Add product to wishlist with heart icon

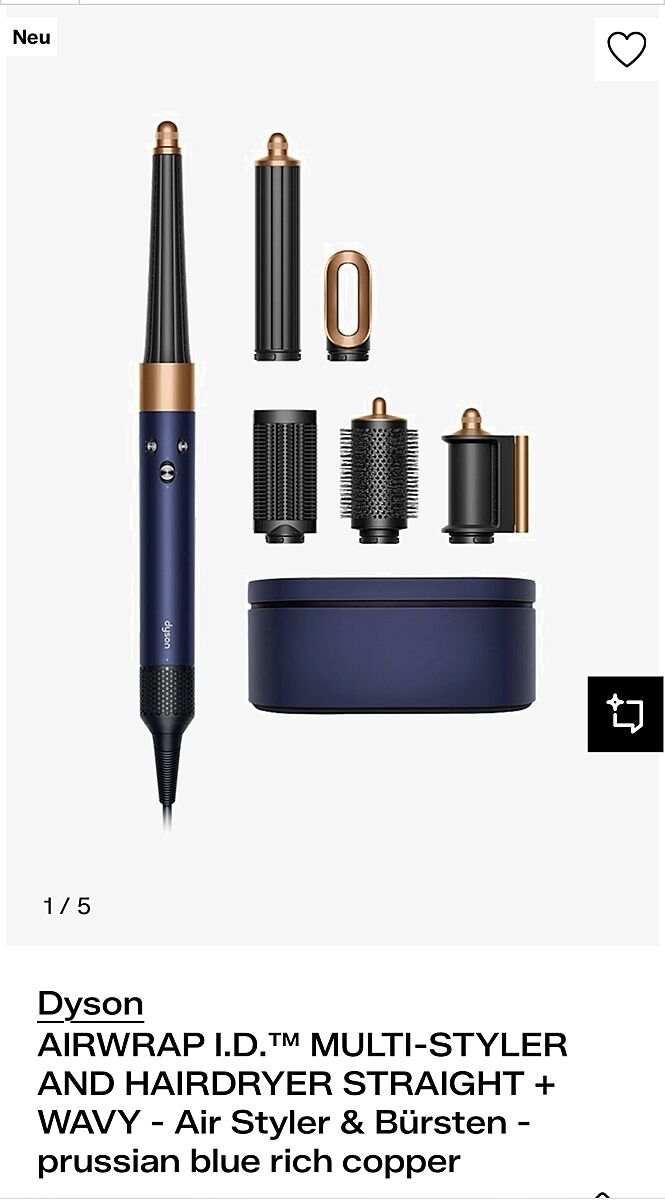[x=627, y=49]
